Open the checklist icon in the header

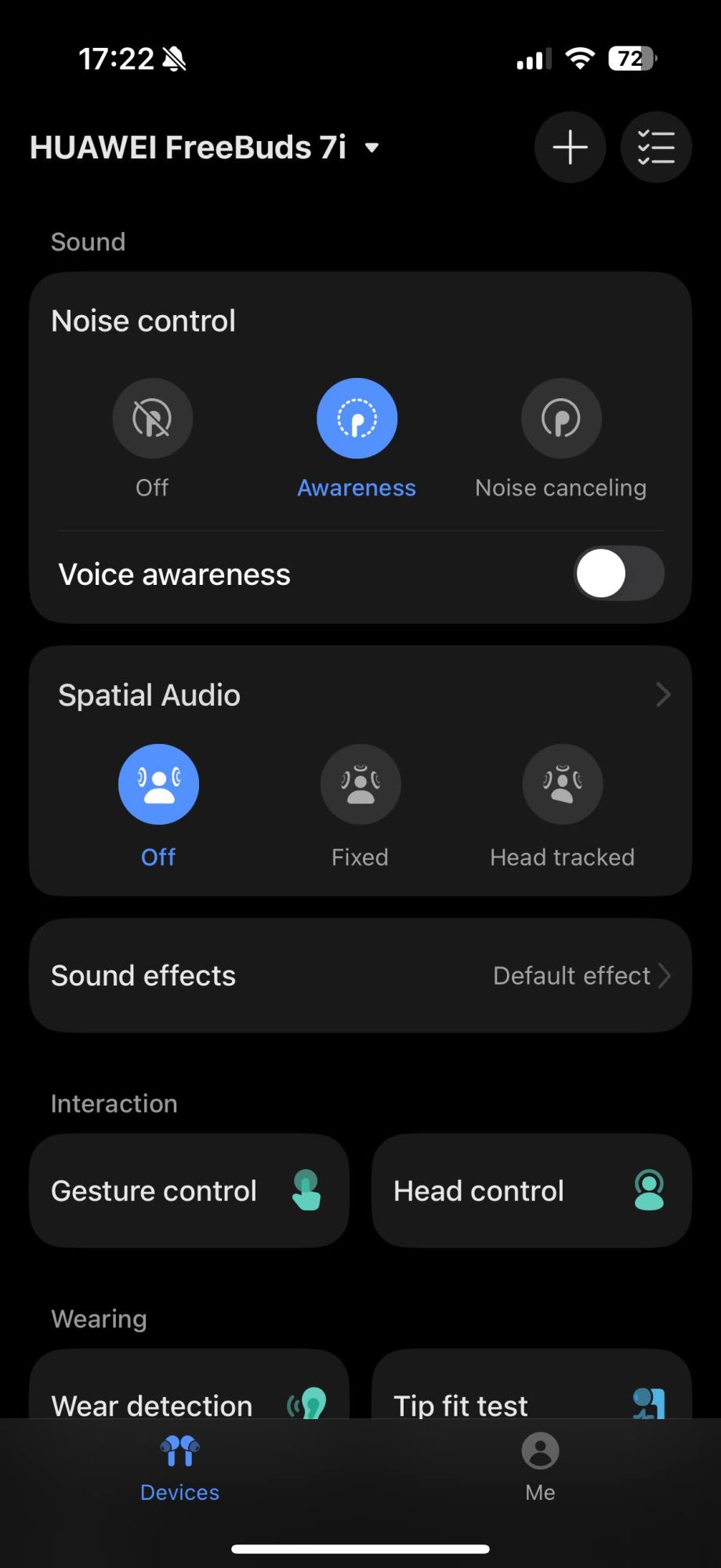click(656, 147)
